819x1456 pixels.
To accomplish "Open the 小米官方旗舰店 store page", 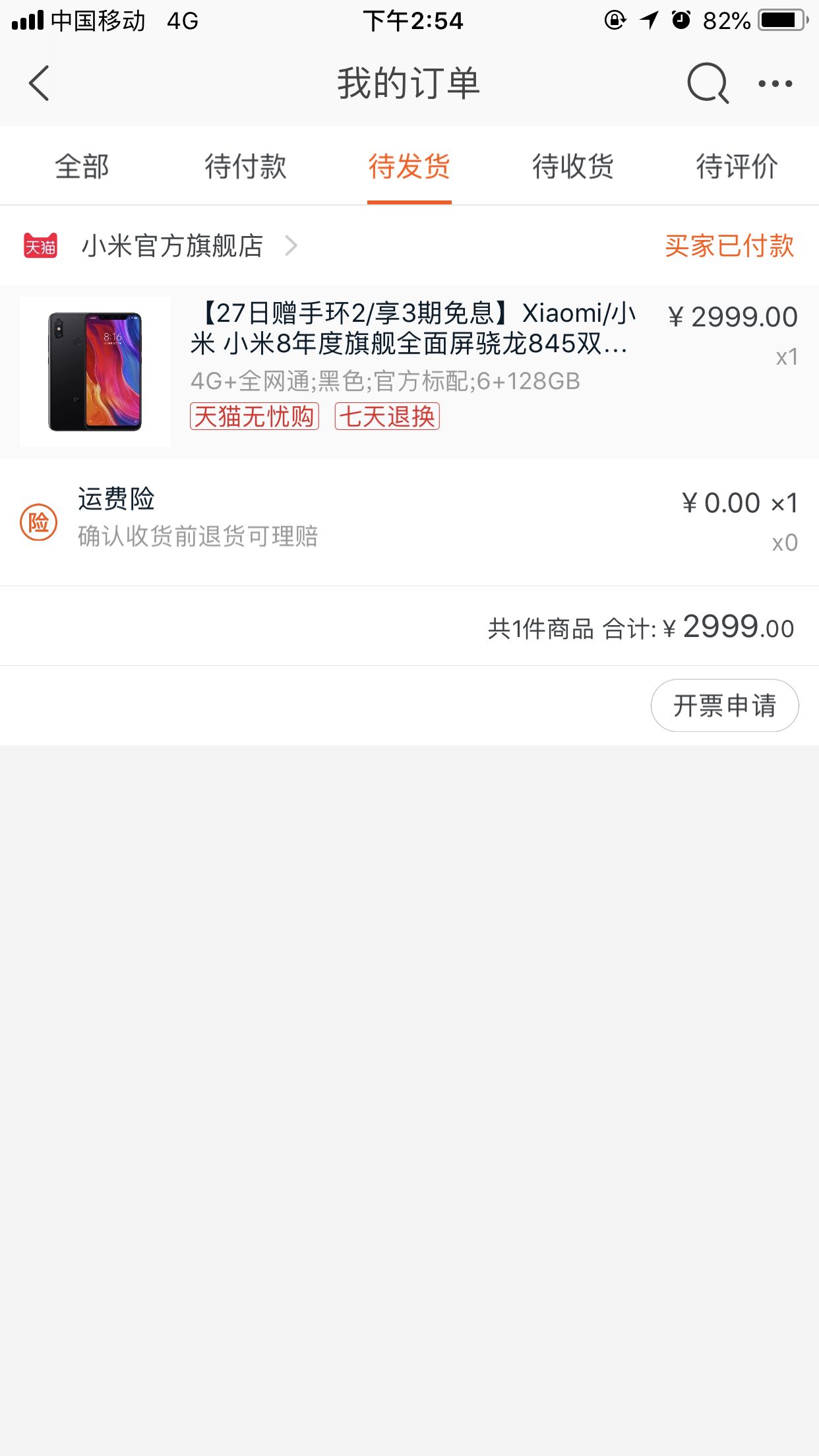I will point(173,246).
